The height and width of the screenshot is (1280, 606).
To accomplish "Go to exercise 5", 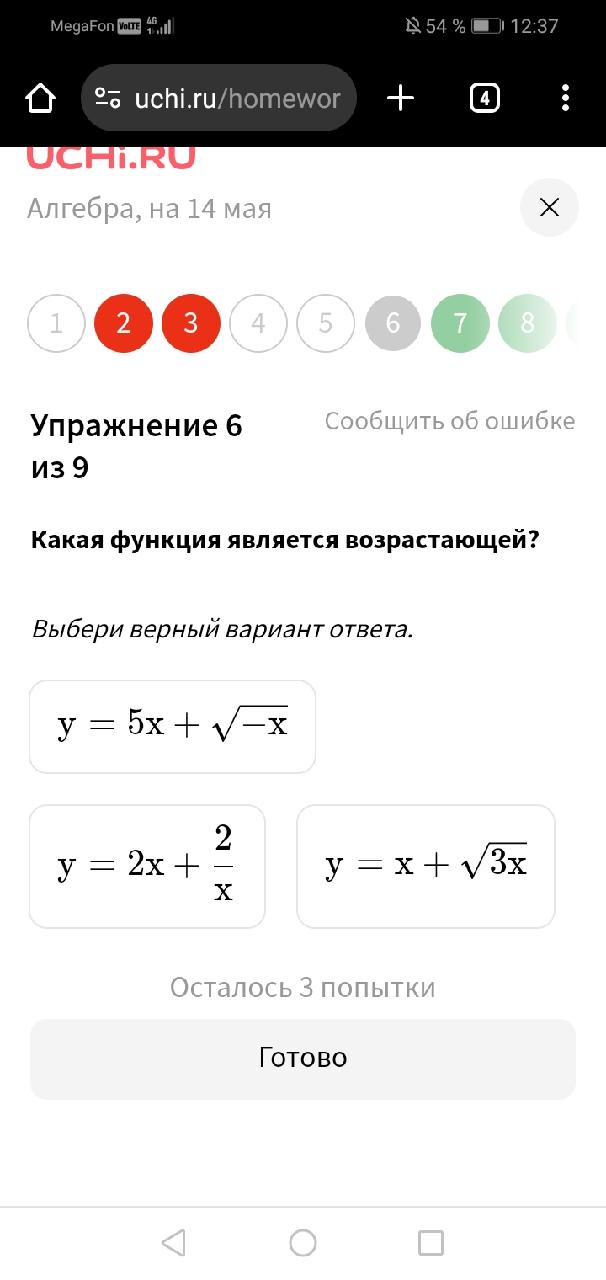I will pyautogui.click(x=326, y=323).
